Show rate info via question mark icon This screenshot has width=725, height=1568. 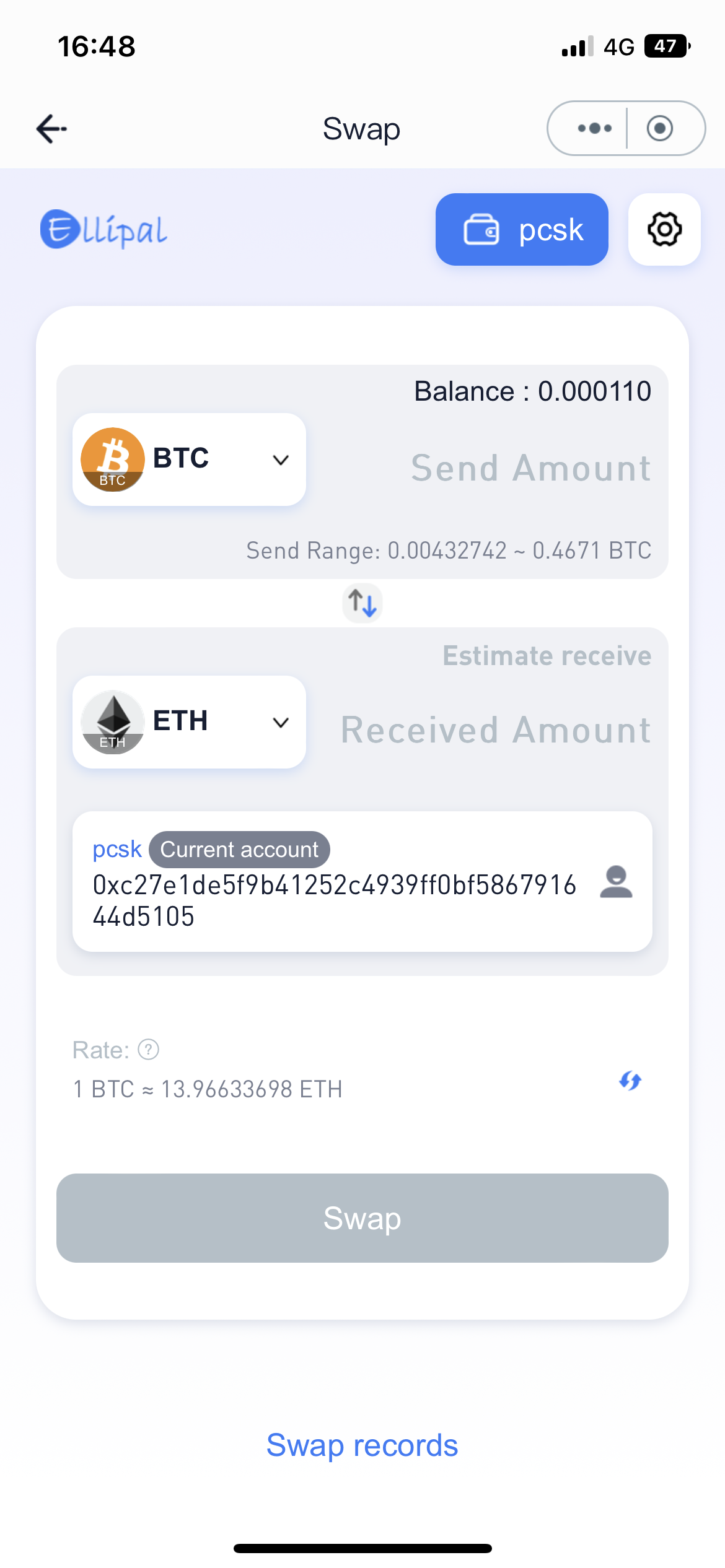click(149, 1050)
